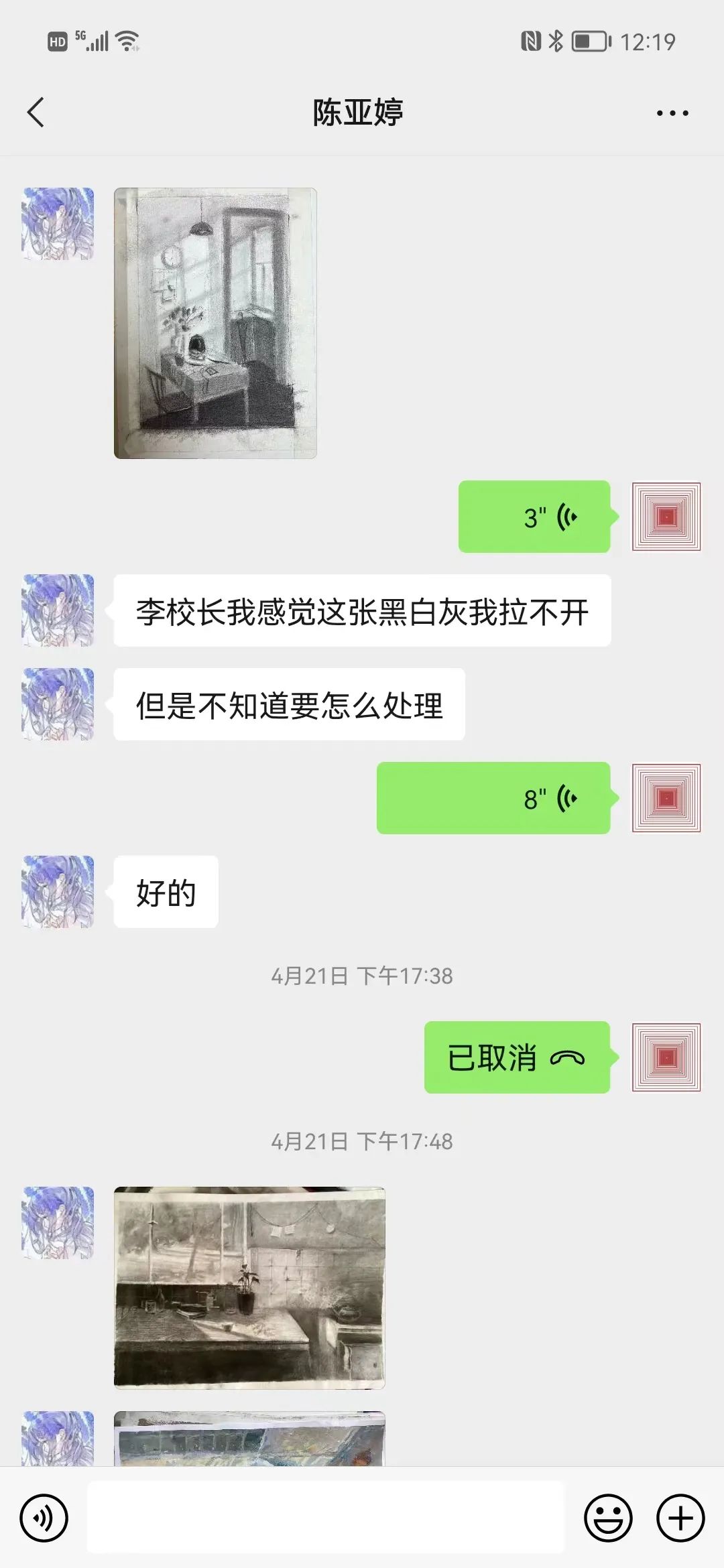The image size is (724, 1568).
Task: Play the 3-second voice message
Action: point(534,517)
